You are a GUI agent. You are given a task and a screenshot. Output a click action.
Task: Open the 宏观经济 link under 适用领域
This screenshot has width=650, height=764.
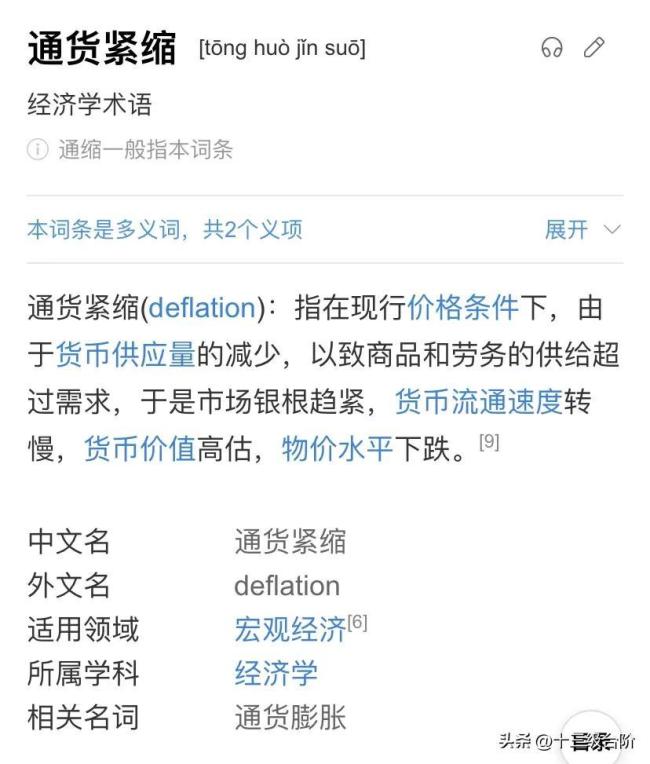click(x=290, y=629)
